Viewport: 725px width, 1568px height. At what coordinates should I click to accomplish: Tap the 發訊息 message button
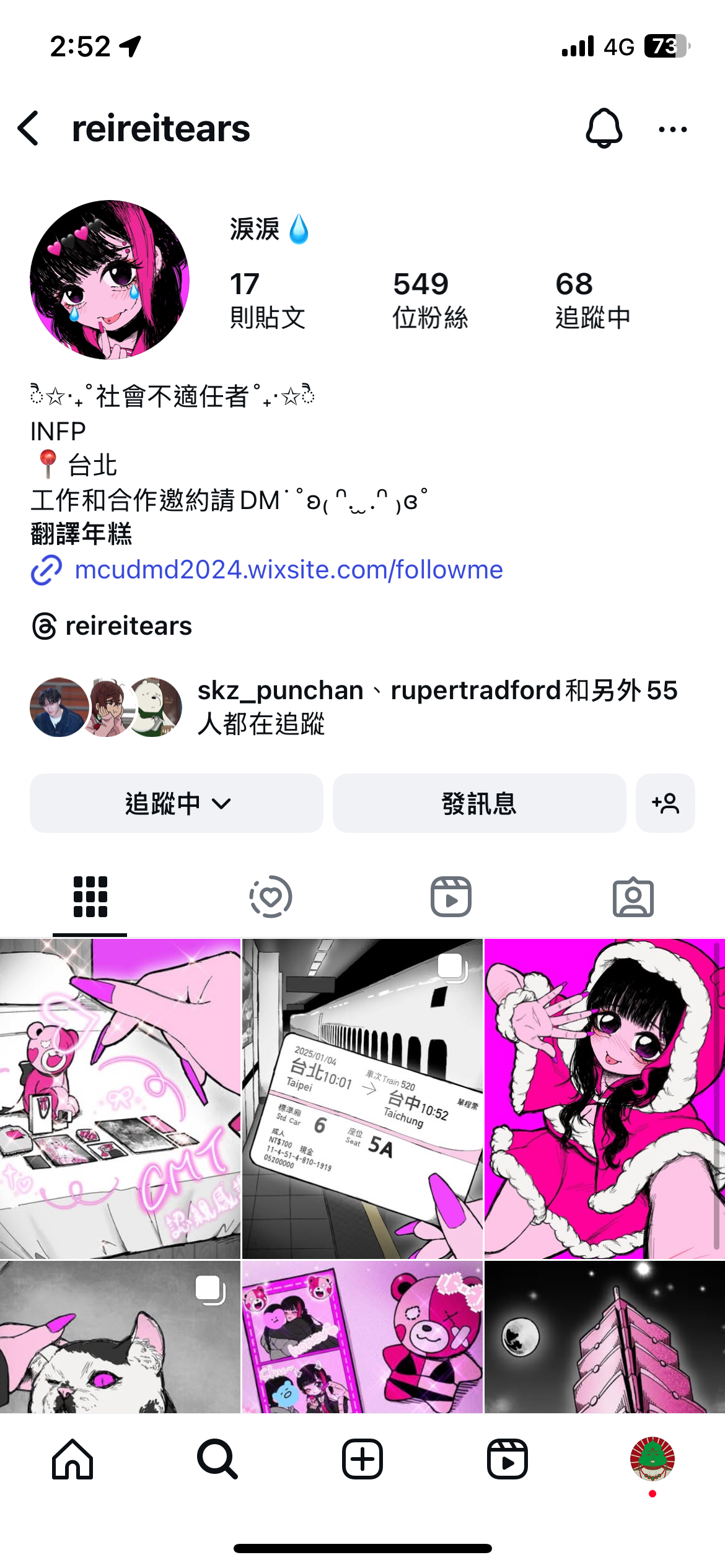click(479, 803)
